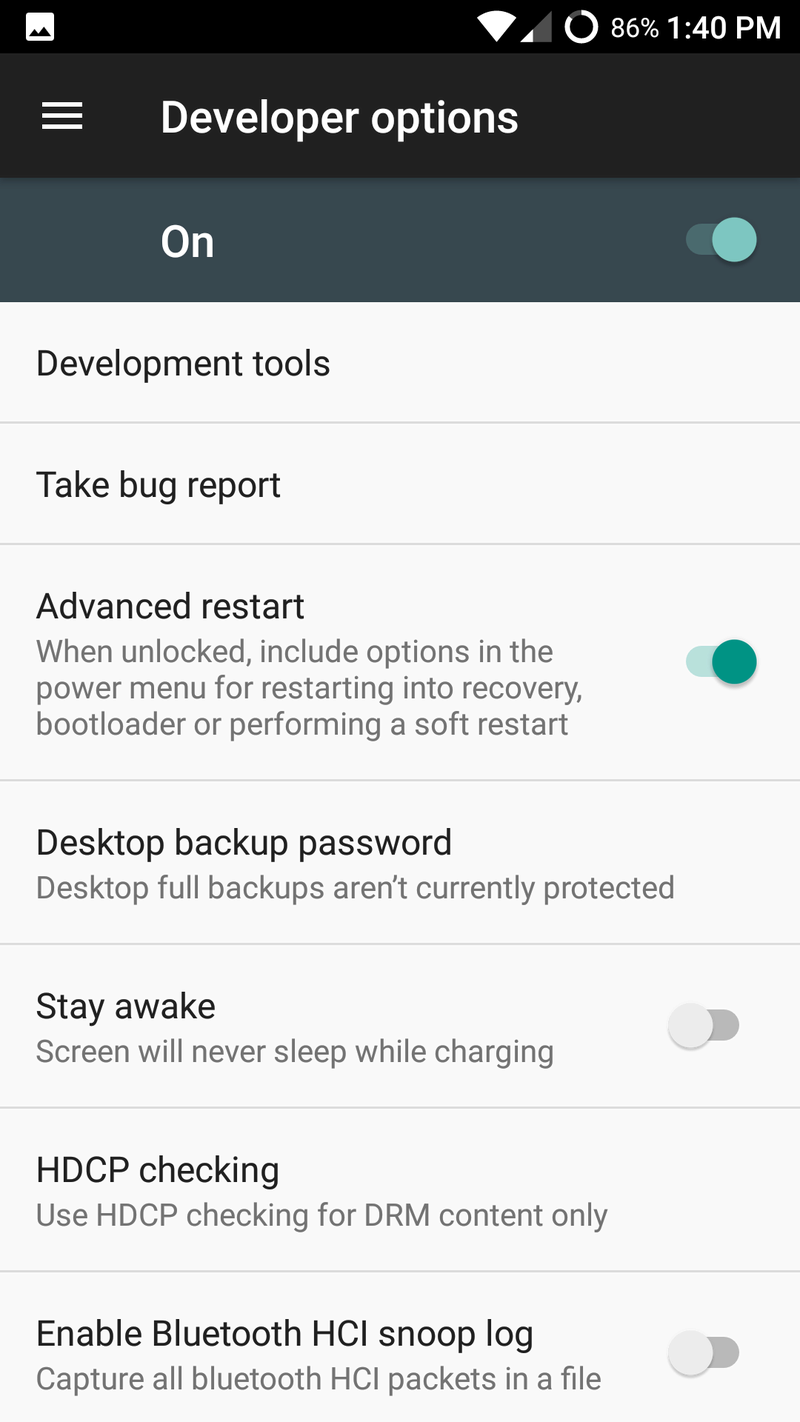The image size is (800, 1422).
Task: Select Take bug report
Action: point(400,485)
